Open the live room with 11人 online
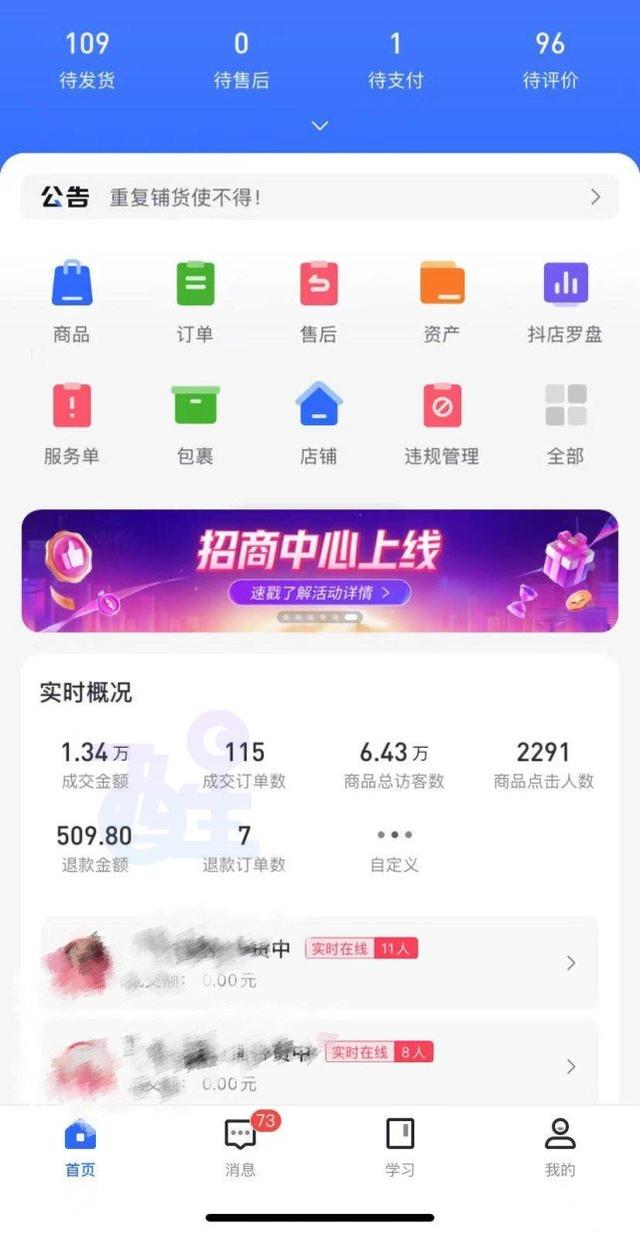Viewport: 640px width, 1234px height. click(x=320, y=963)
